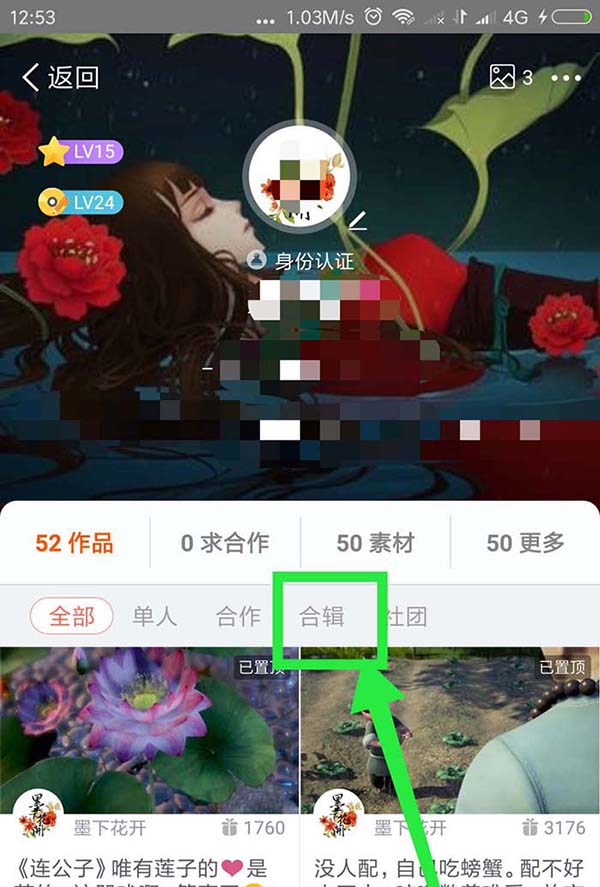The width and height of the screenshot is (600, 887).
Task: Open the 50 更多 tab
Action: (525, 543)
